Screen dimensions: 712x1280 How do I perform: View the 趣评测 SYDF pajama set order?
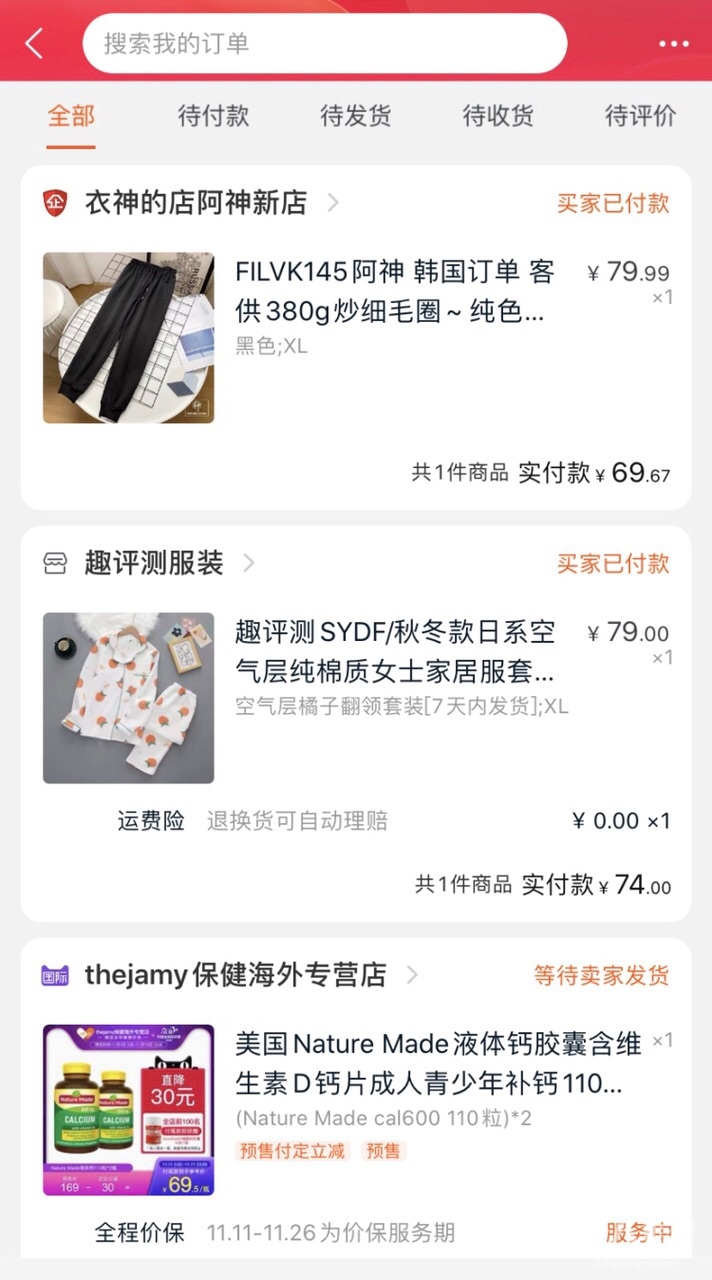point(395,652)
